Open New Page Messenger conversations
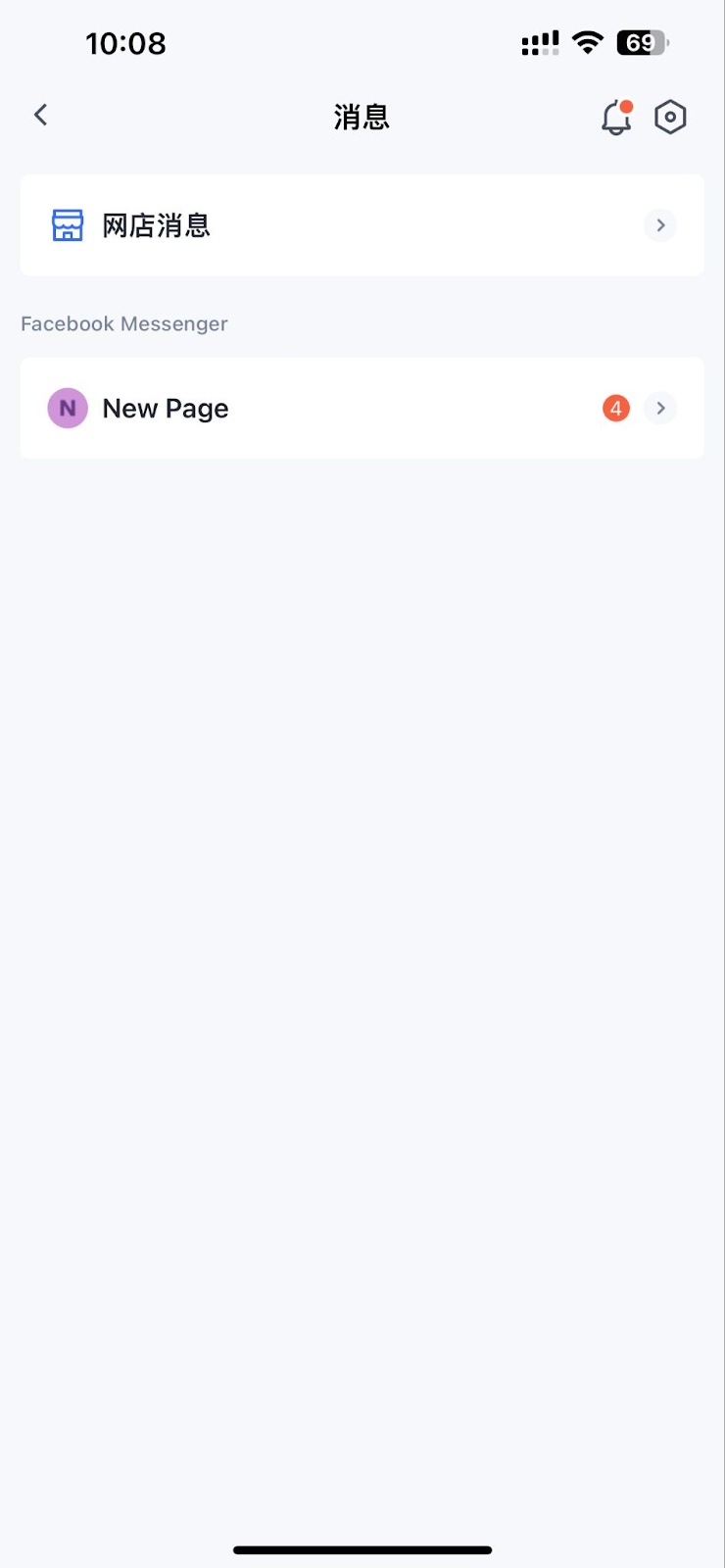This screenshot has width=725, height=1568. click(x=362, y=408)
